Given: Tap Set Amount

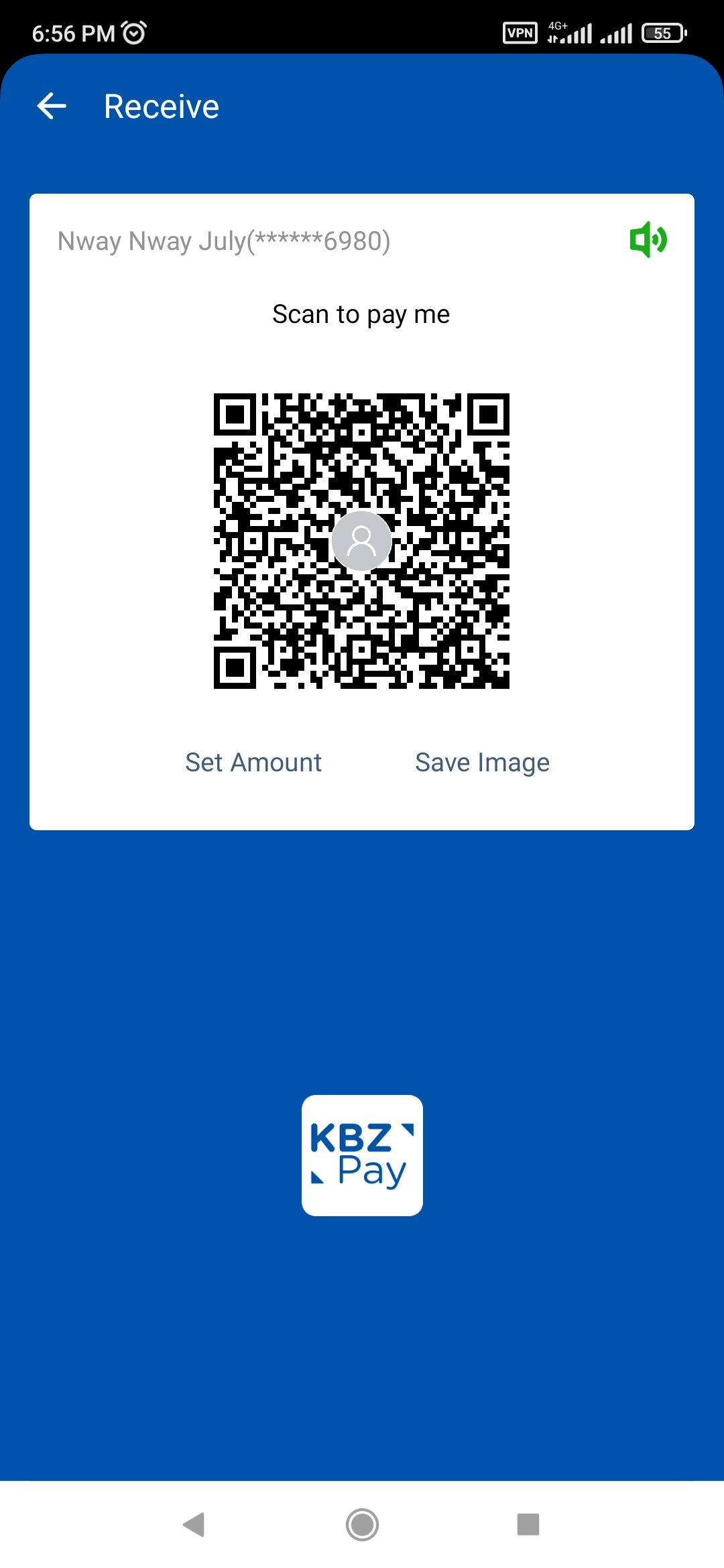Looking at the screenshot, I should point(253,763).
